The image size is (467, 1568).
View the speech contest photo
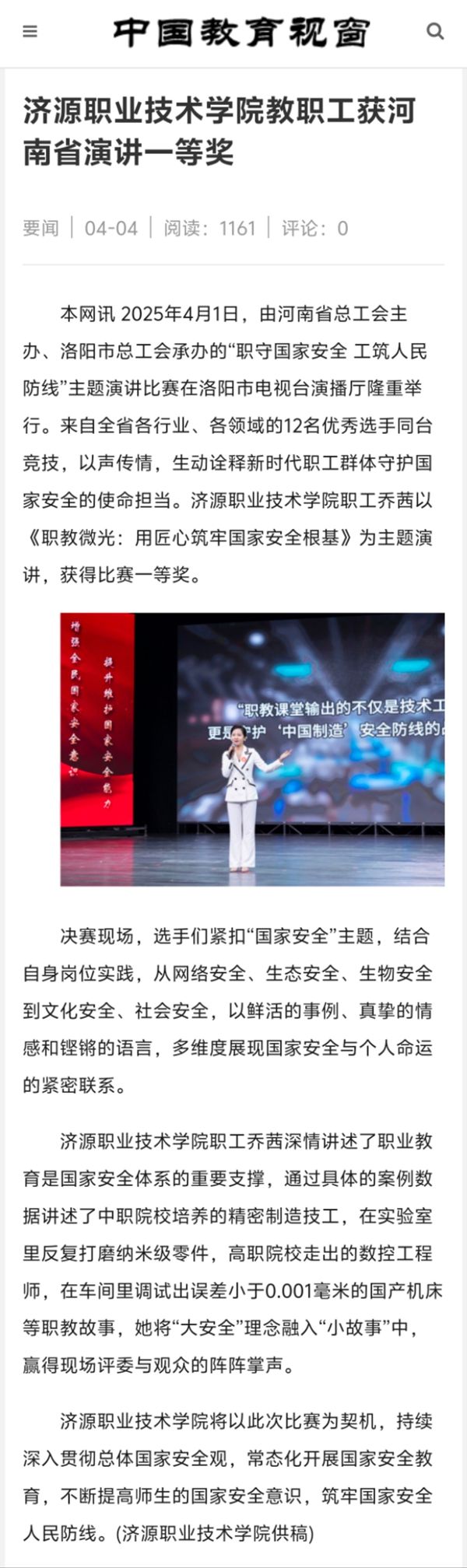tap(252, 749)
